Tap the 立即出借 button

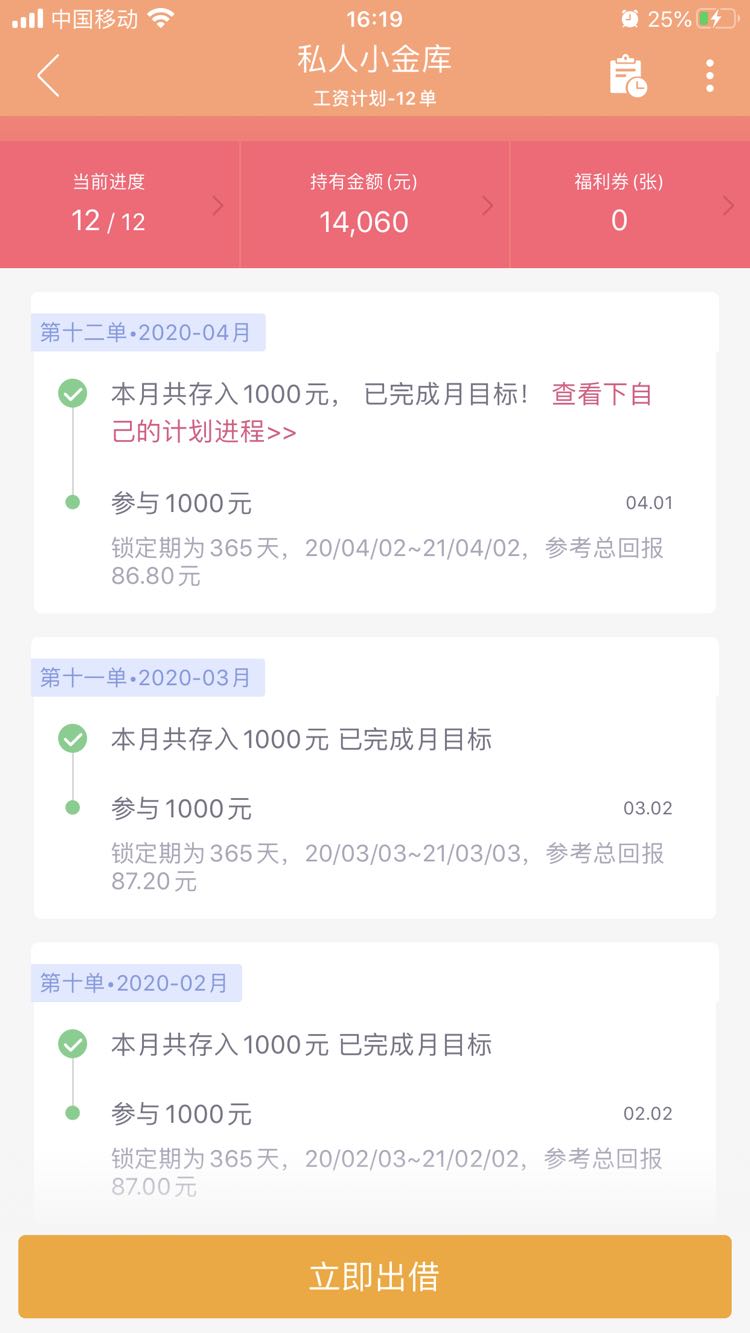coord(375,1277)
